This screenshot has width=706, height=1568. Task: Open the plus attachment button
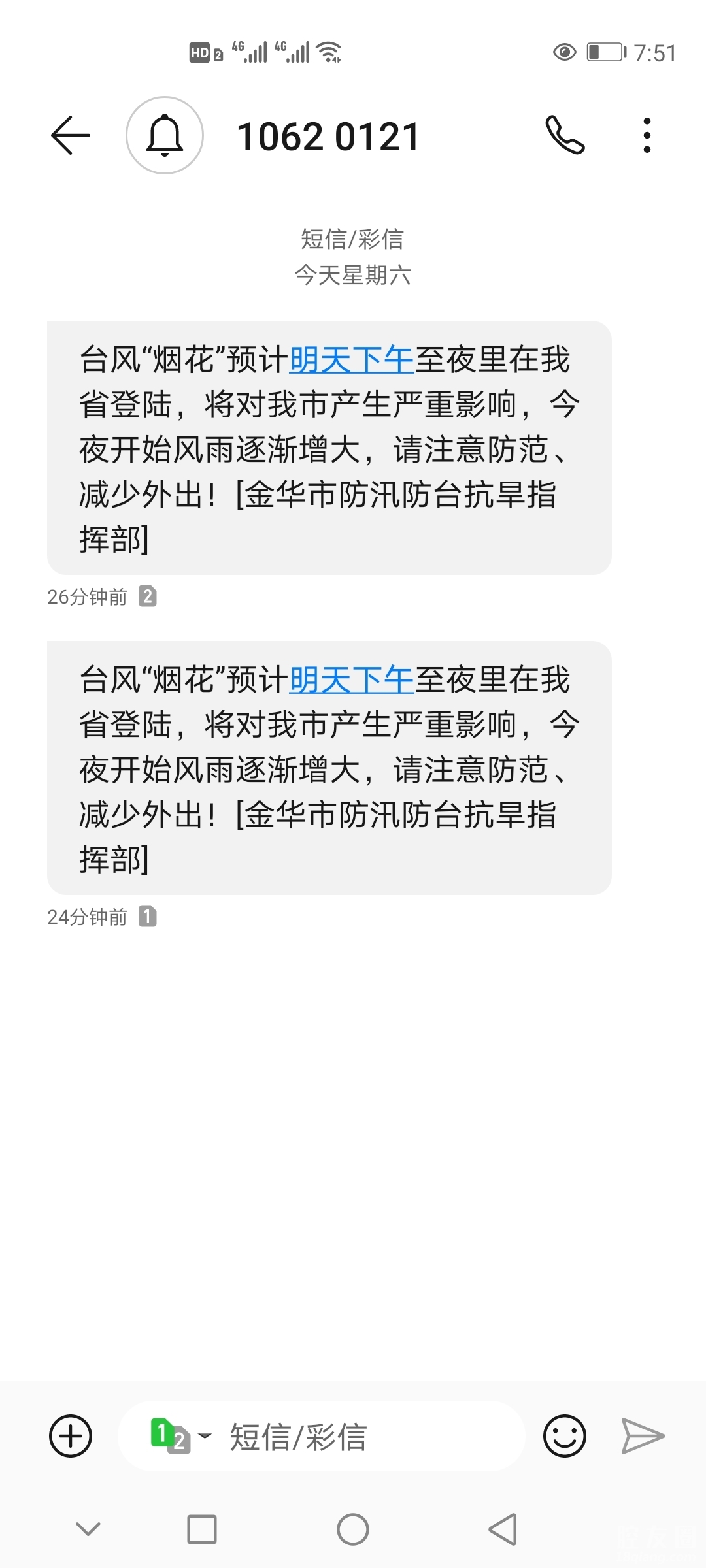click(x=71, y=1436)
